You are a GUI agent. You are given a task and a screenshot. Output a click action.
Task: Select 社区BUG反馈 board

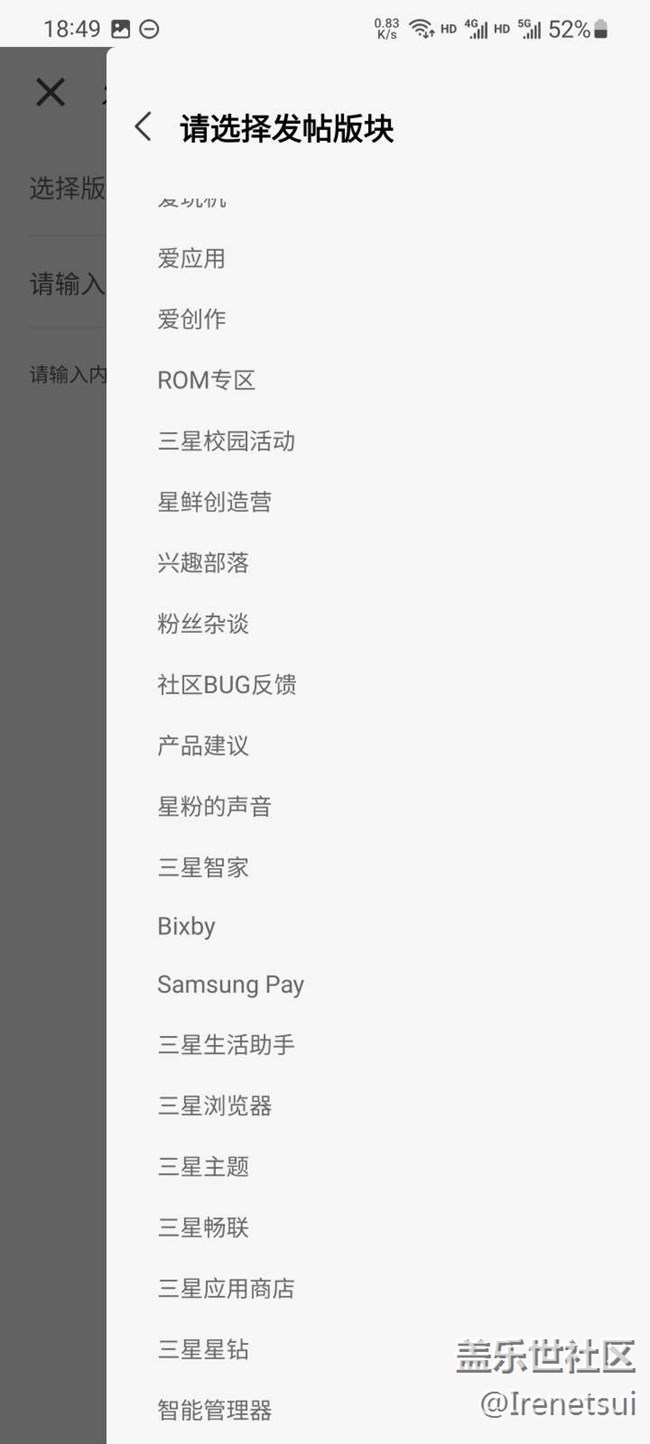tap(227, 685)
